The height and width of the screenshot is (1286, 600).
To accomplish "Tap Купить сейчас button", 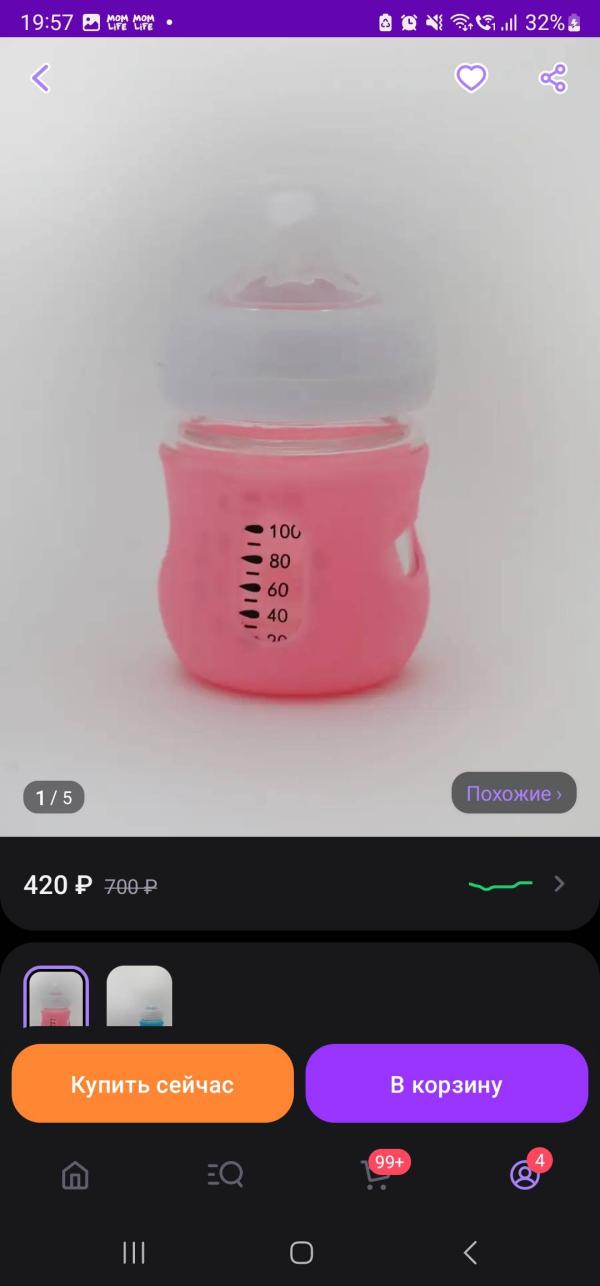I will point(152,1084).
